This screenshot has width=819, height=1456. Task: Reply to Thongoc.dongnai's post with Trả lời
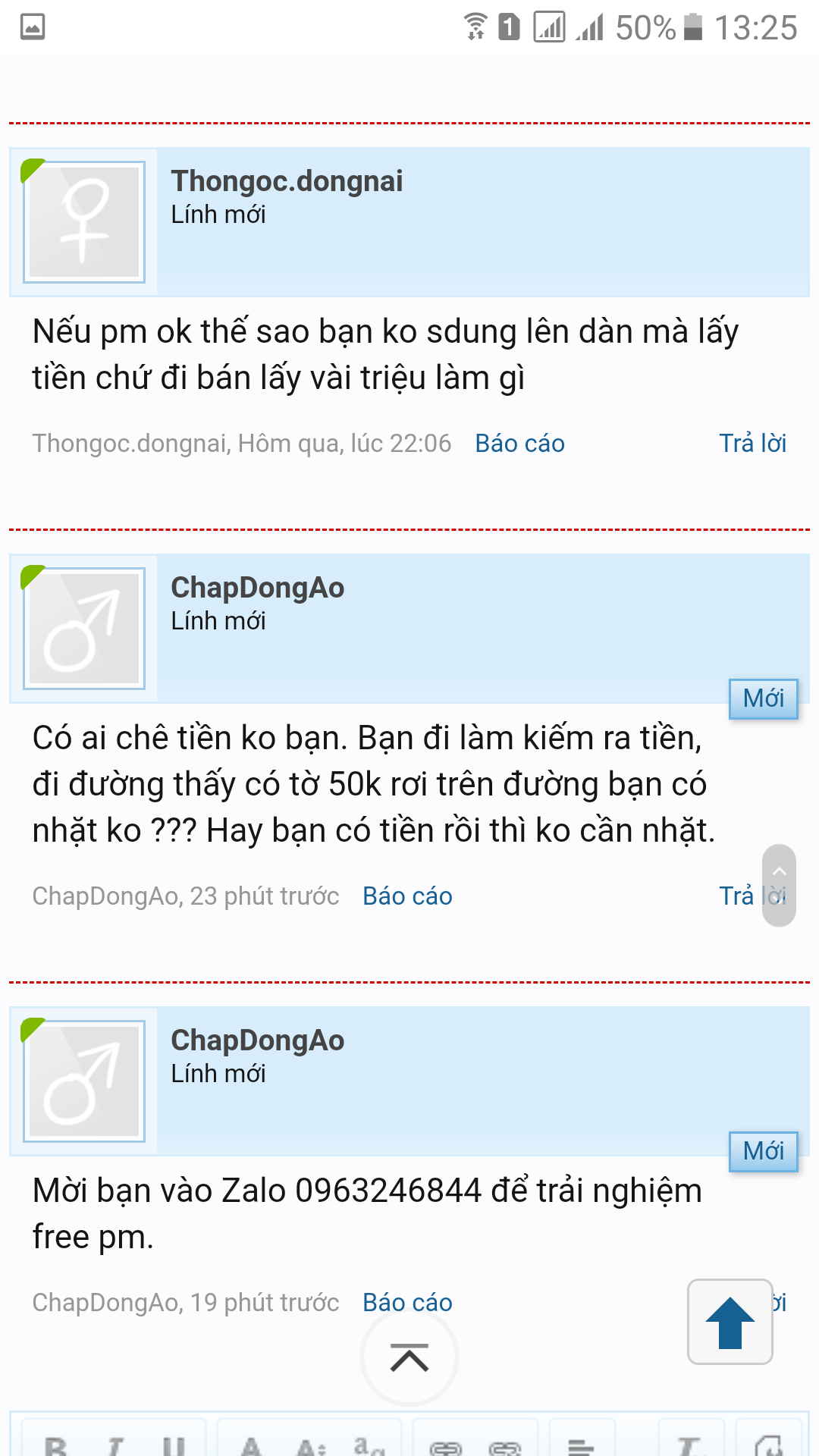pos(752,444)
